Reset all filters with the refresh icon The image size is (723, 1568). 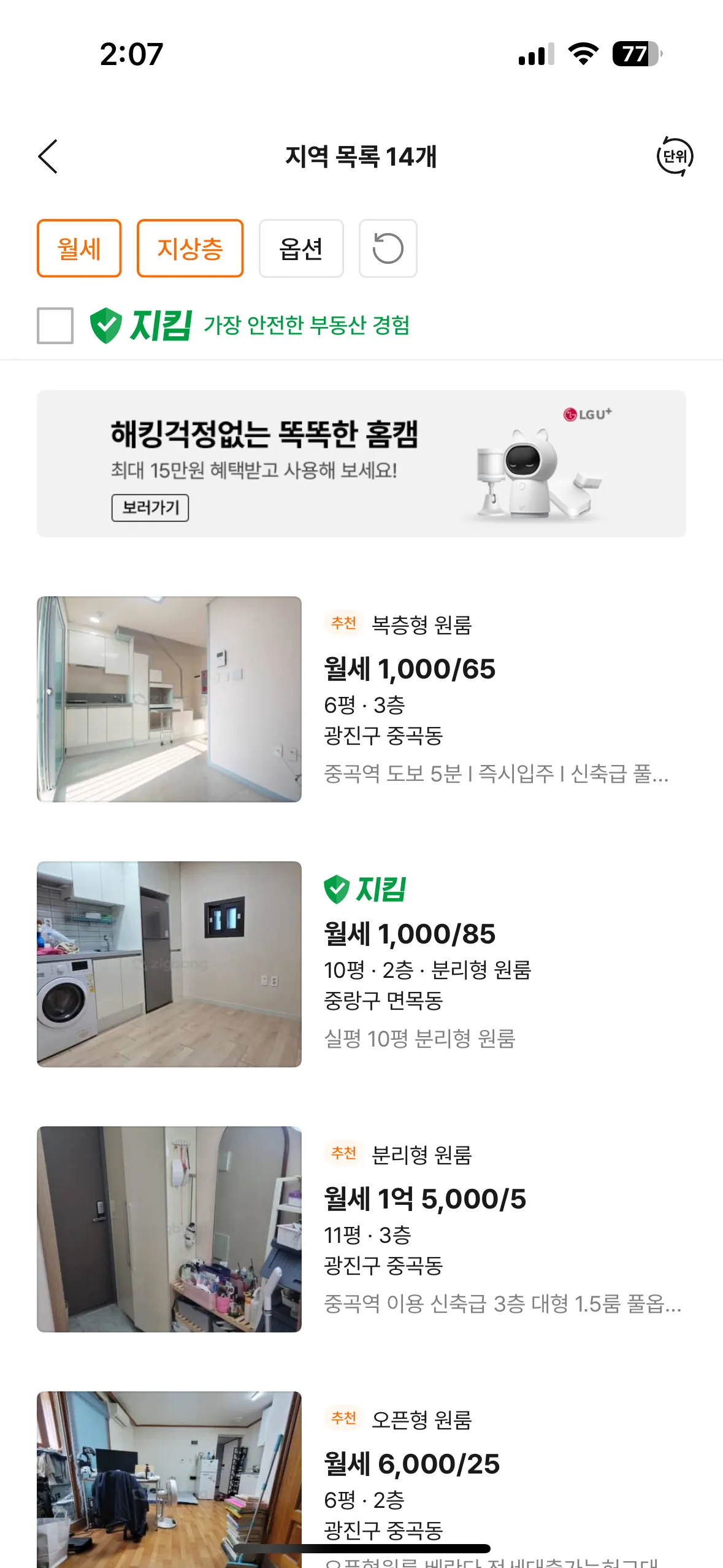(388, 248)
